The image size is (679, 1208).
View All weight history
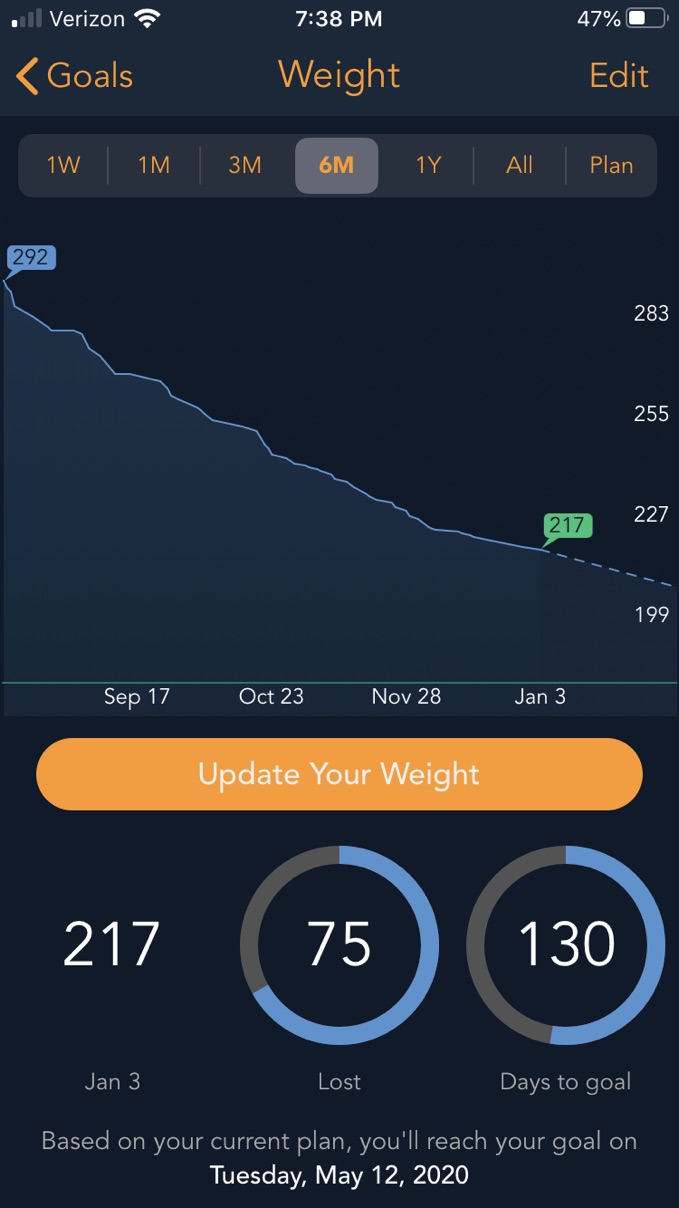pyautogui.click(x=519, y=165)
